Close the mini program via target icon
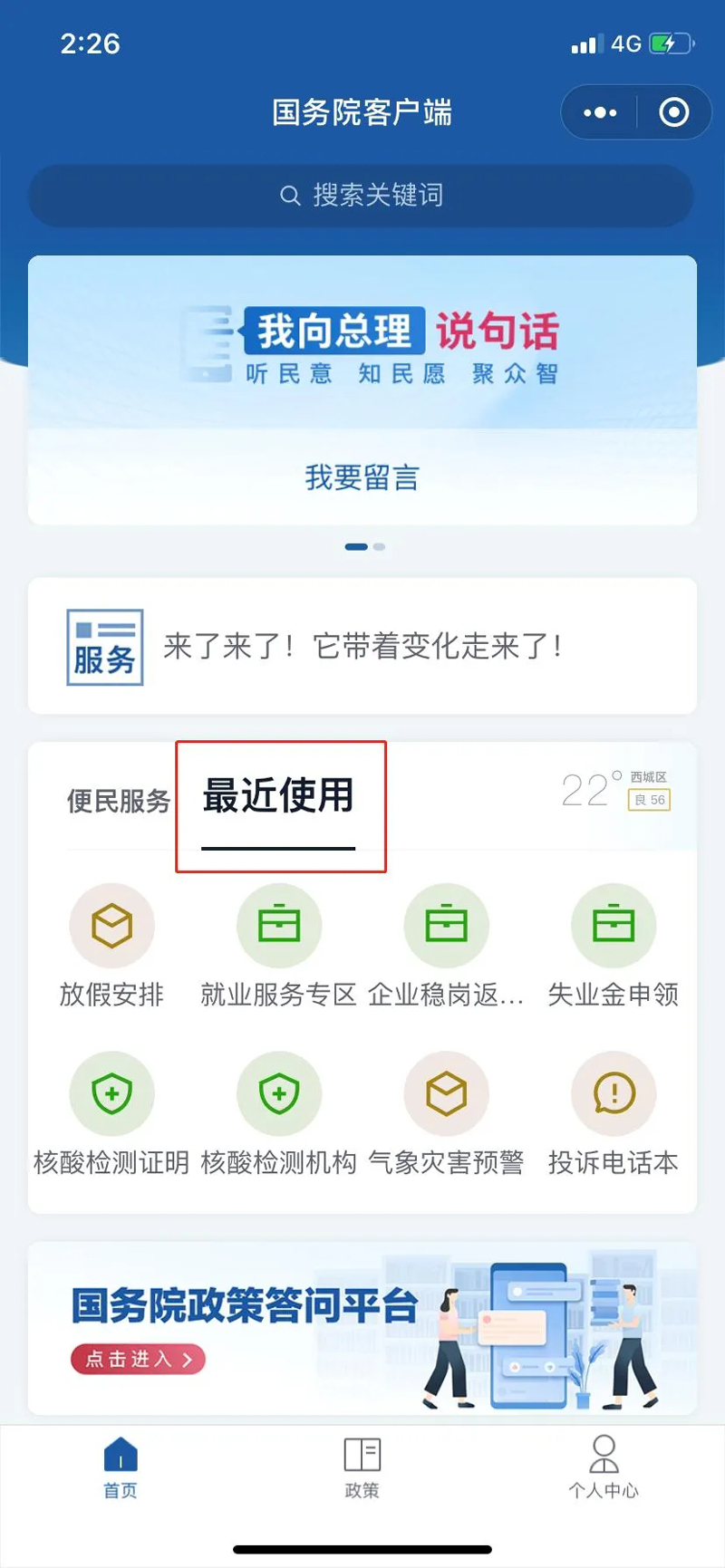Viewport: 725px width, 1568px height. [673, 112]
